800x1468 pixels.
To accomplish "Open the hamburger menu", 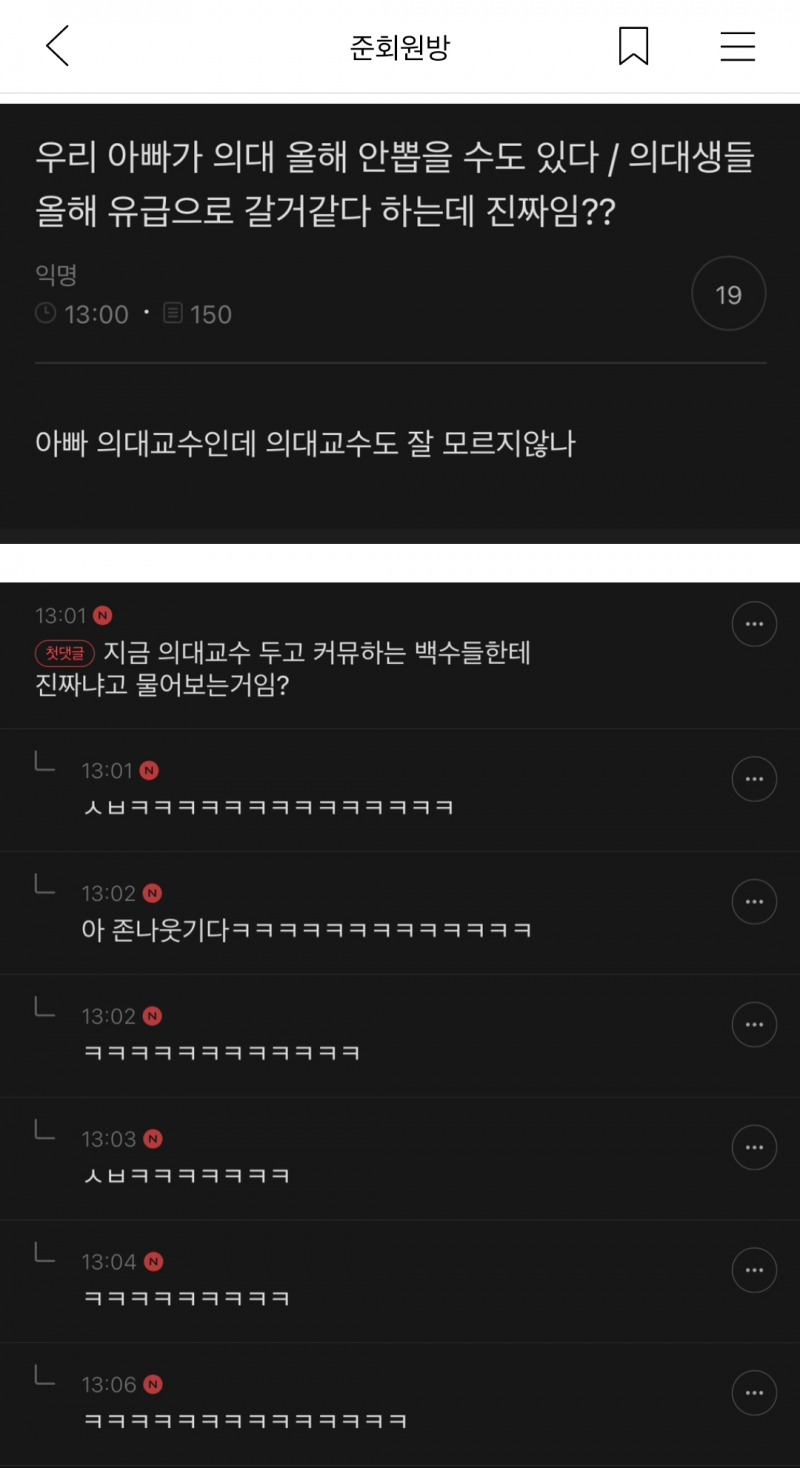I will [x=737, y=46].
